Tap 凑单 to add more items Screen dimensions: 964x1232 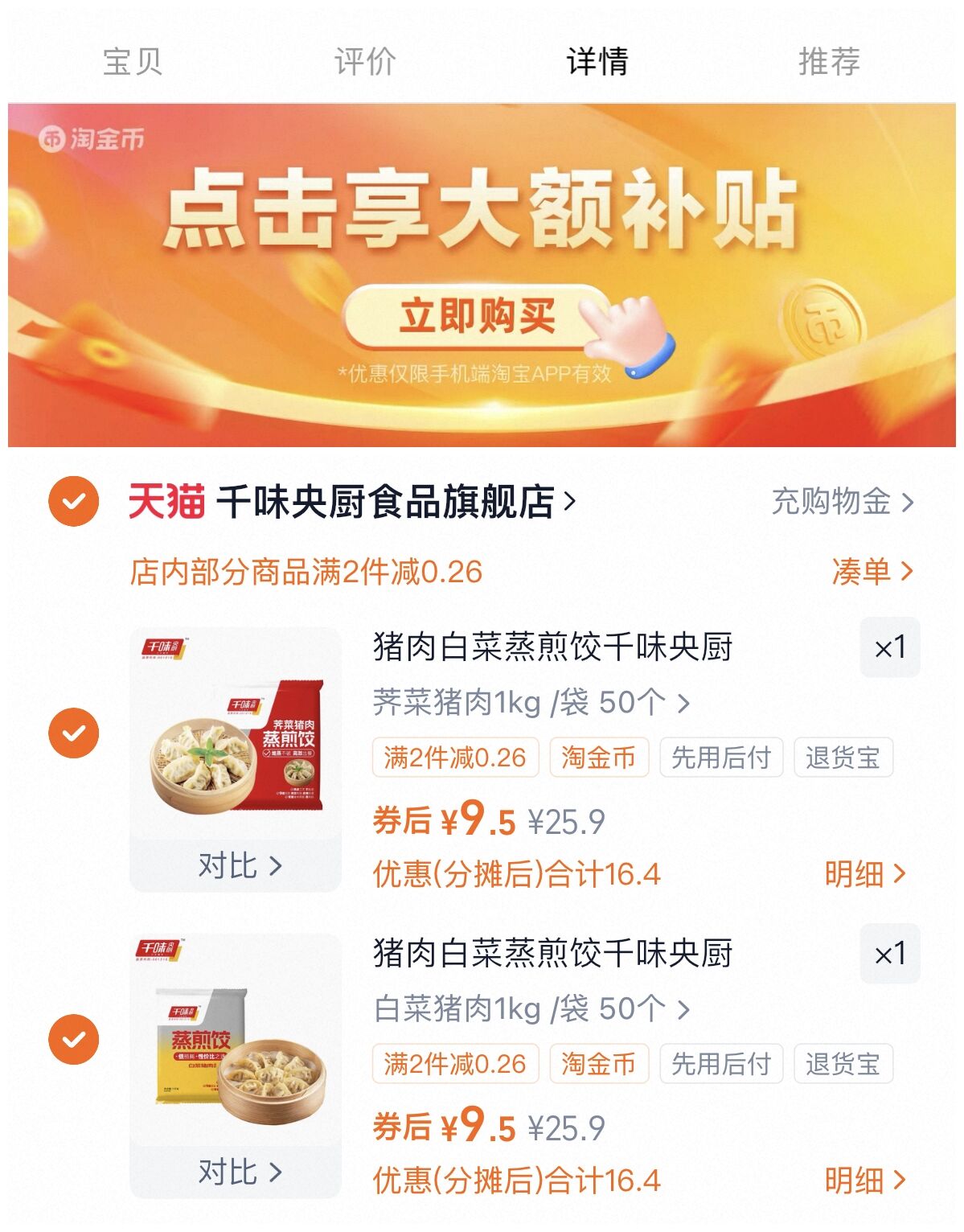tap(872, 572)
